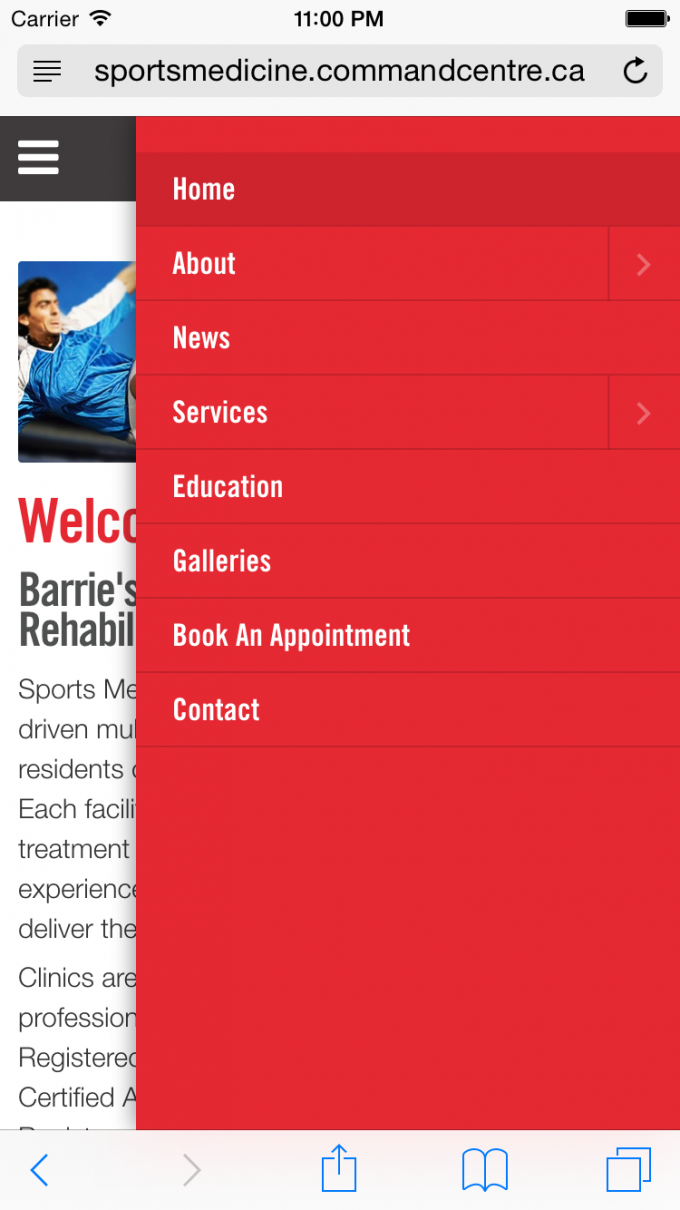Open the Contact page
The height and width of the screenshot is (1210, 680).
(216, 710)
